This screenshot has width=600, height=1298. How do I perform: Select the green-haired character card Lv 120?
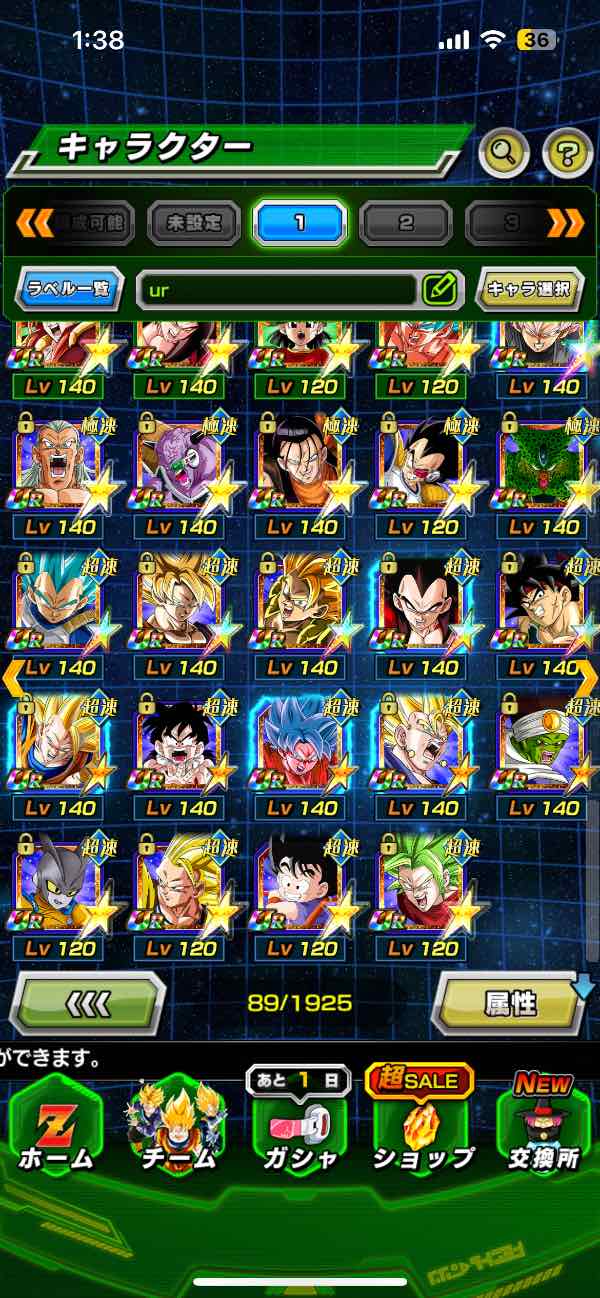point(421,890)
